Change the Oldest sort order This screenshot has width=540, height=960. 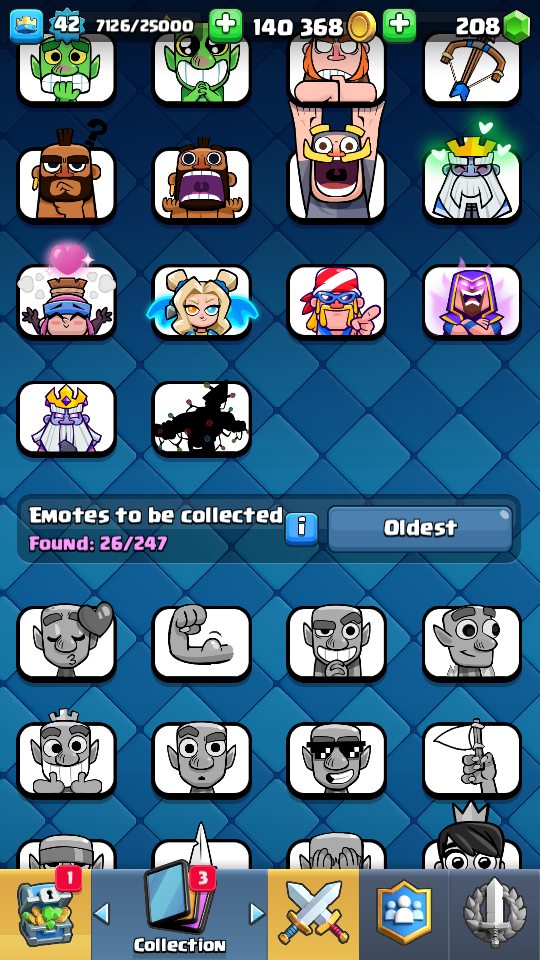pyautogui.click(x=420, y=528)
